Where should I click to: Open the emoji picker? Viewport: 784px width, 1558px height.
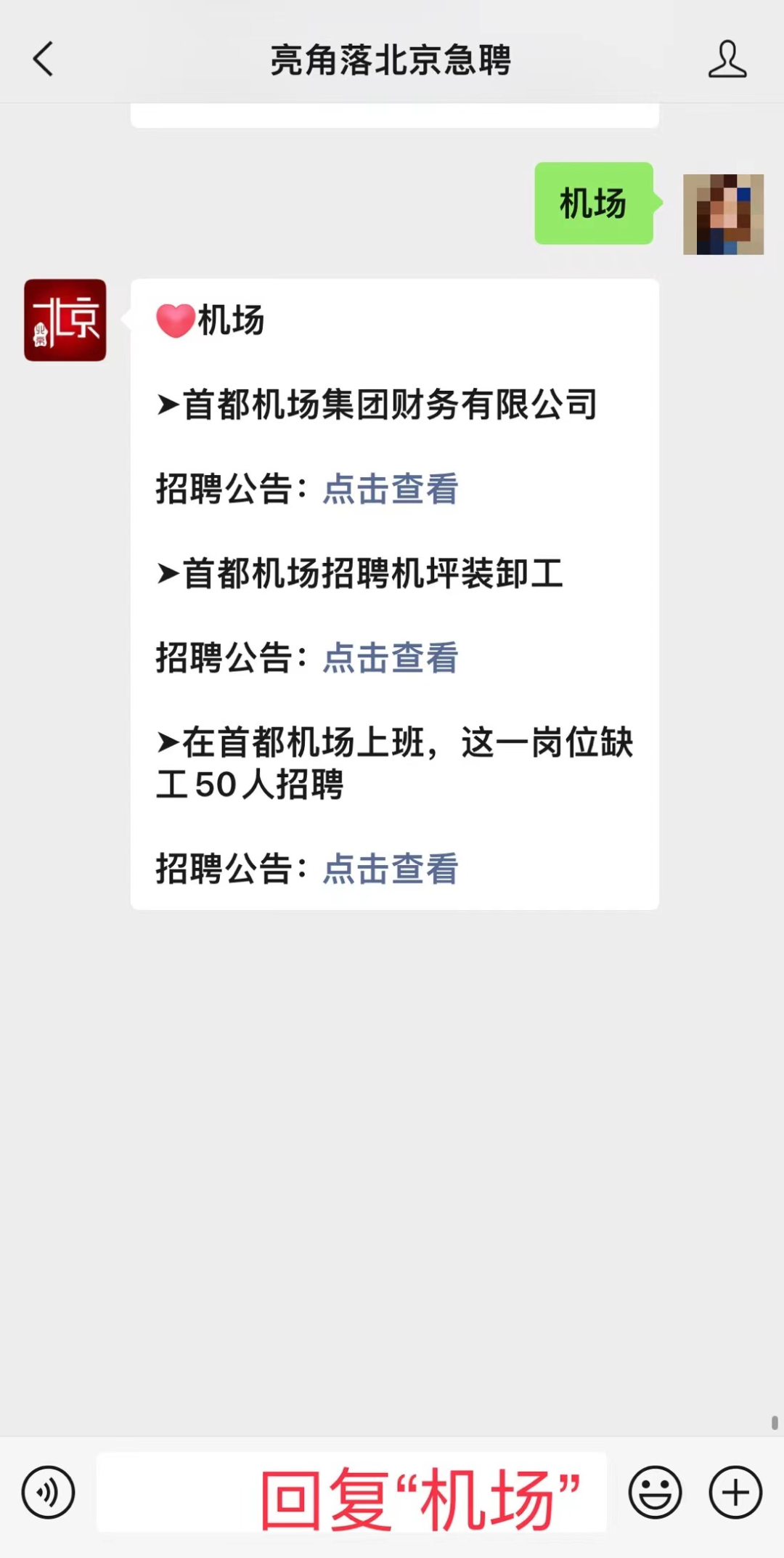656,1493
